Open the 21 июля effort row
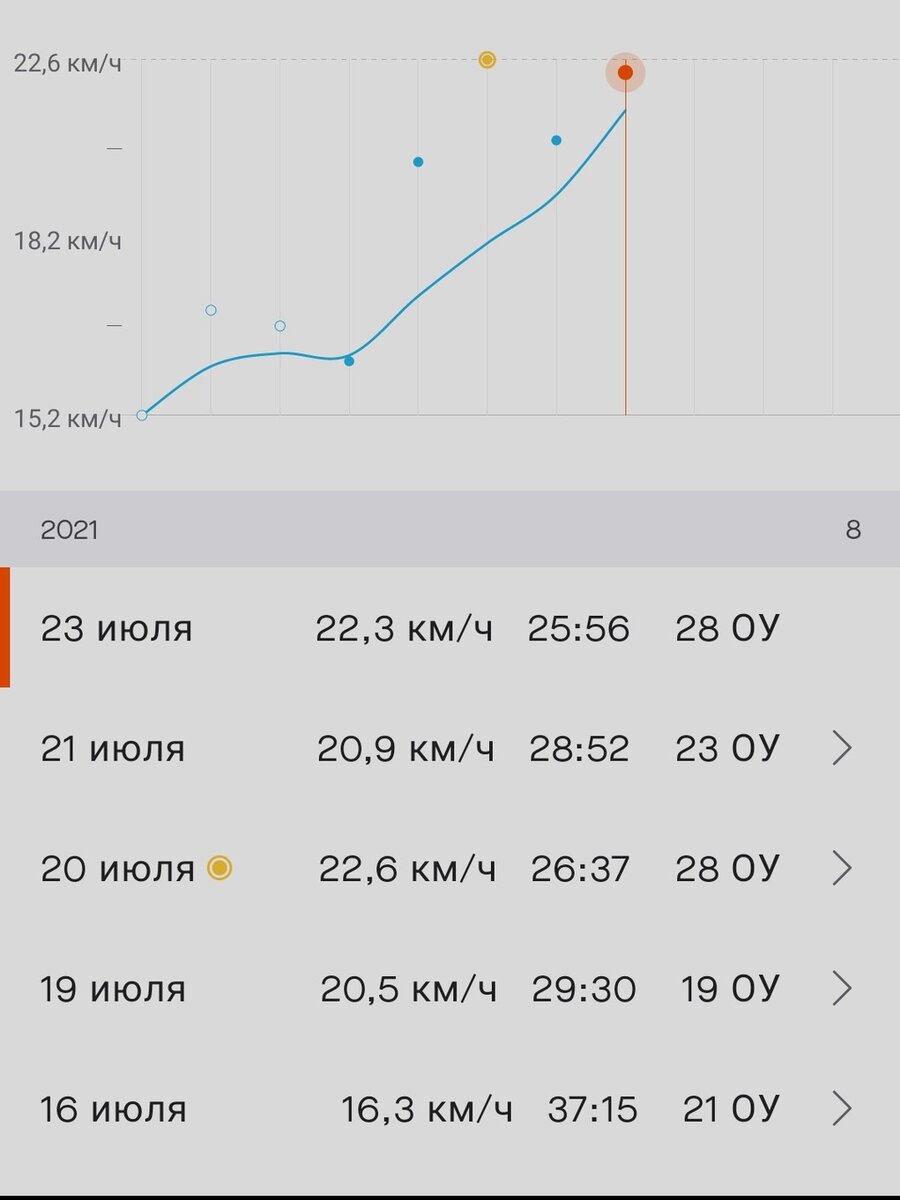Screen dimensions: 900x1200 click(x=450, y=748)
